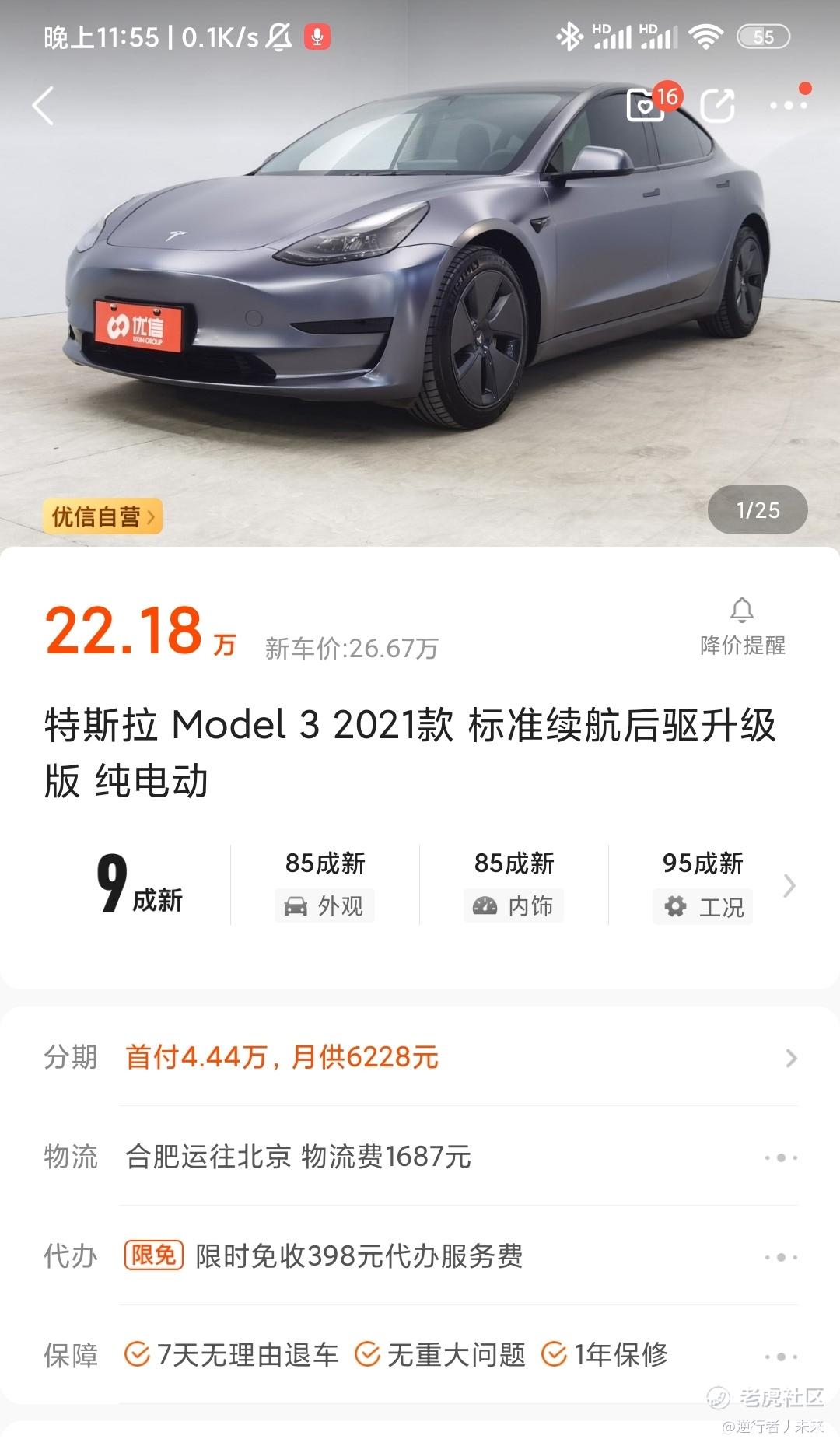This screenshot has width=840, height=1446.
Task: Open the three-dot overflow menu
Action: (789, 105)
